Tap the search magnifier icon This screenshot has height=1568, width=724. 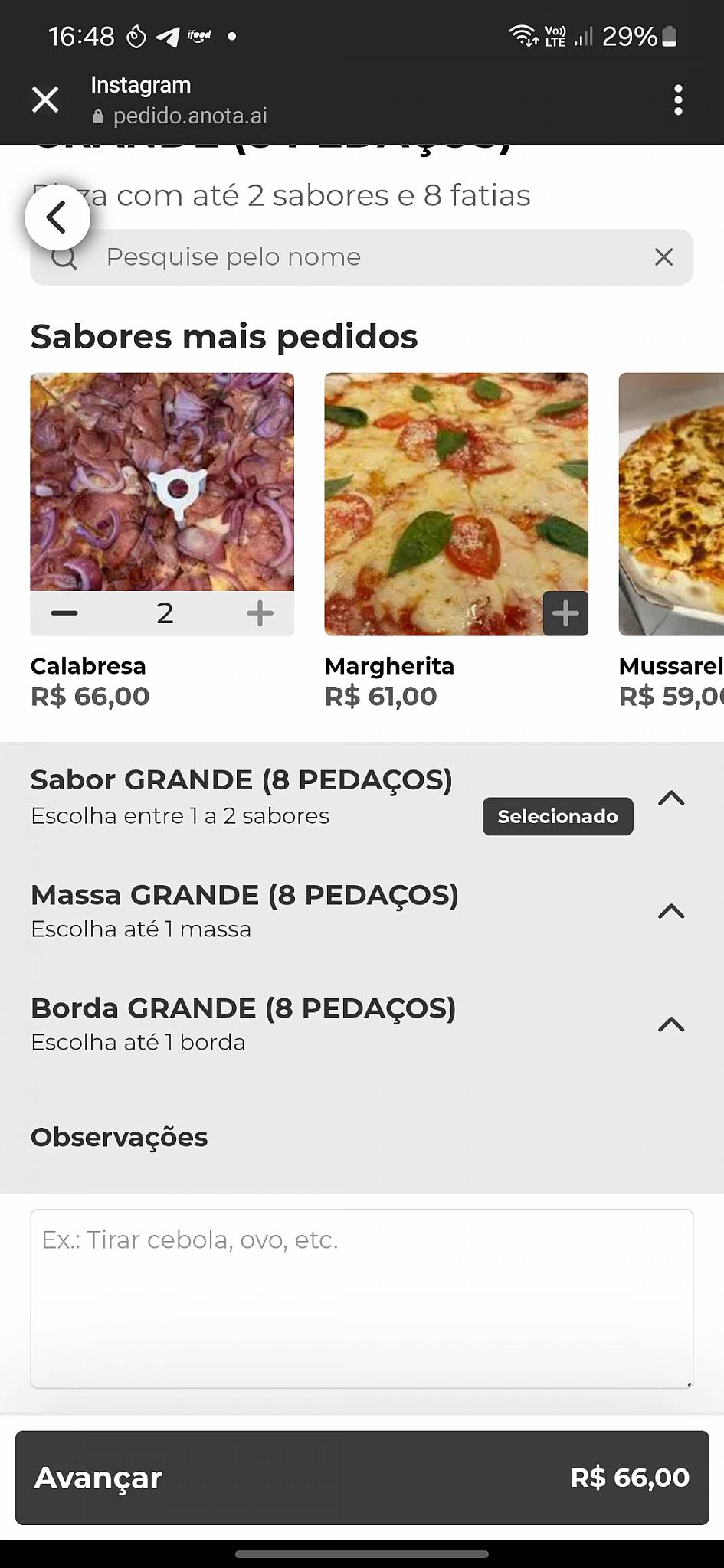pyautogui.click(x=65, y=256)
